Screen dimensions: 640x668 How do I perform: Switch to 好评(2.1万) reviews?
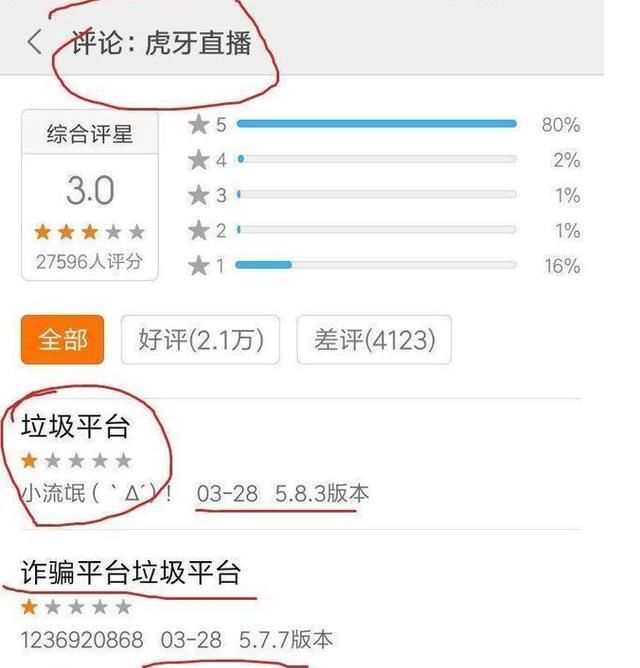pos(200,340)
